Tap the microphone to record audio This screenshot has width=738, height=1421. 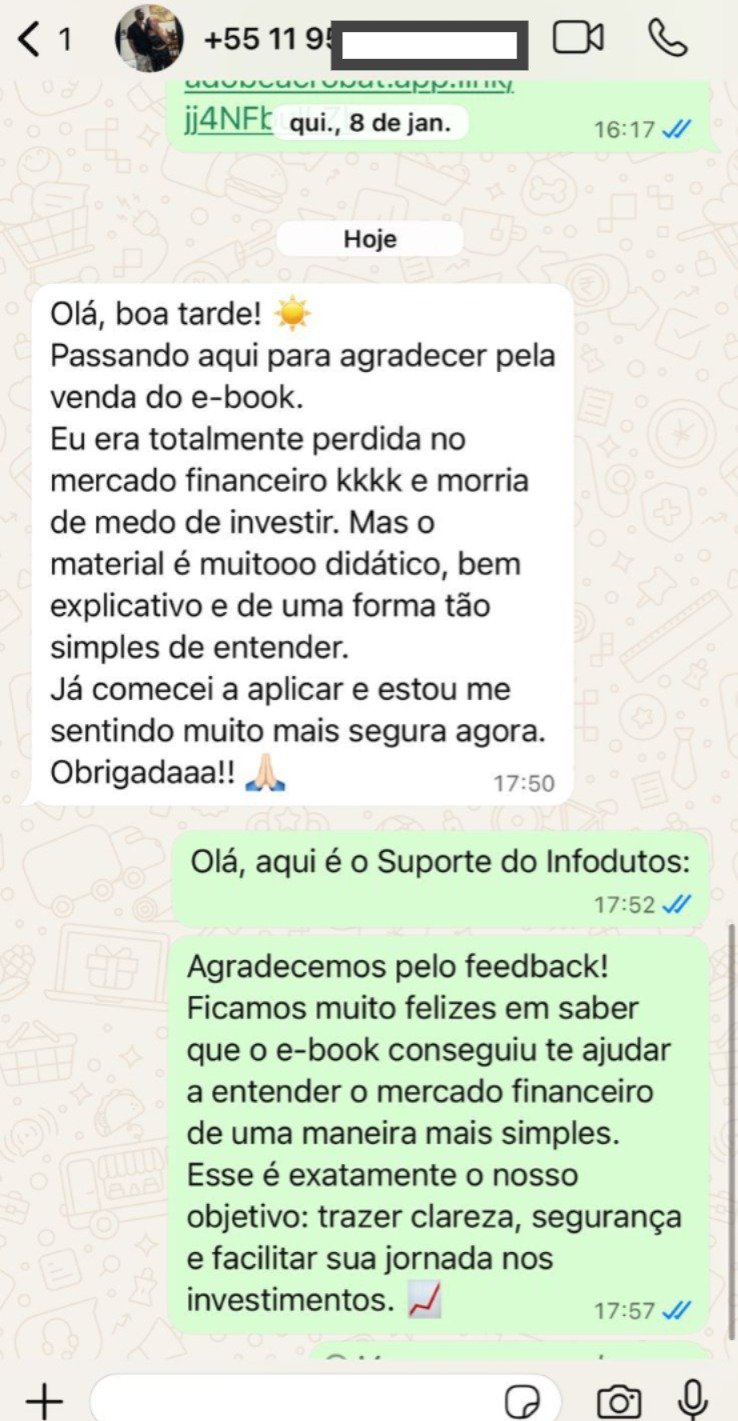click(692, 1400)
